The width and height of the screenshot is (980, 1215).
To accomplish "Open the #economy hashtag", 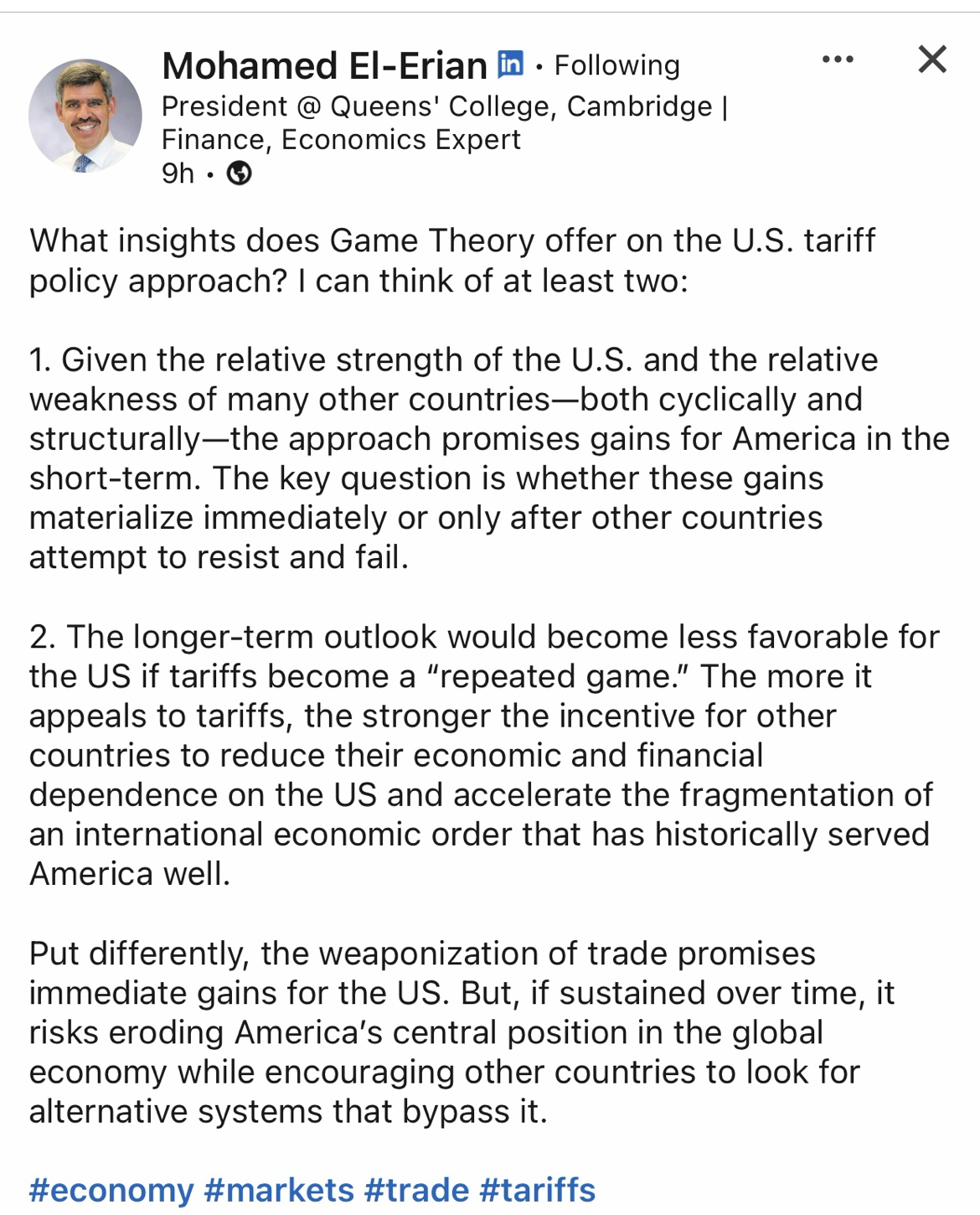I will click(111, 1190).
